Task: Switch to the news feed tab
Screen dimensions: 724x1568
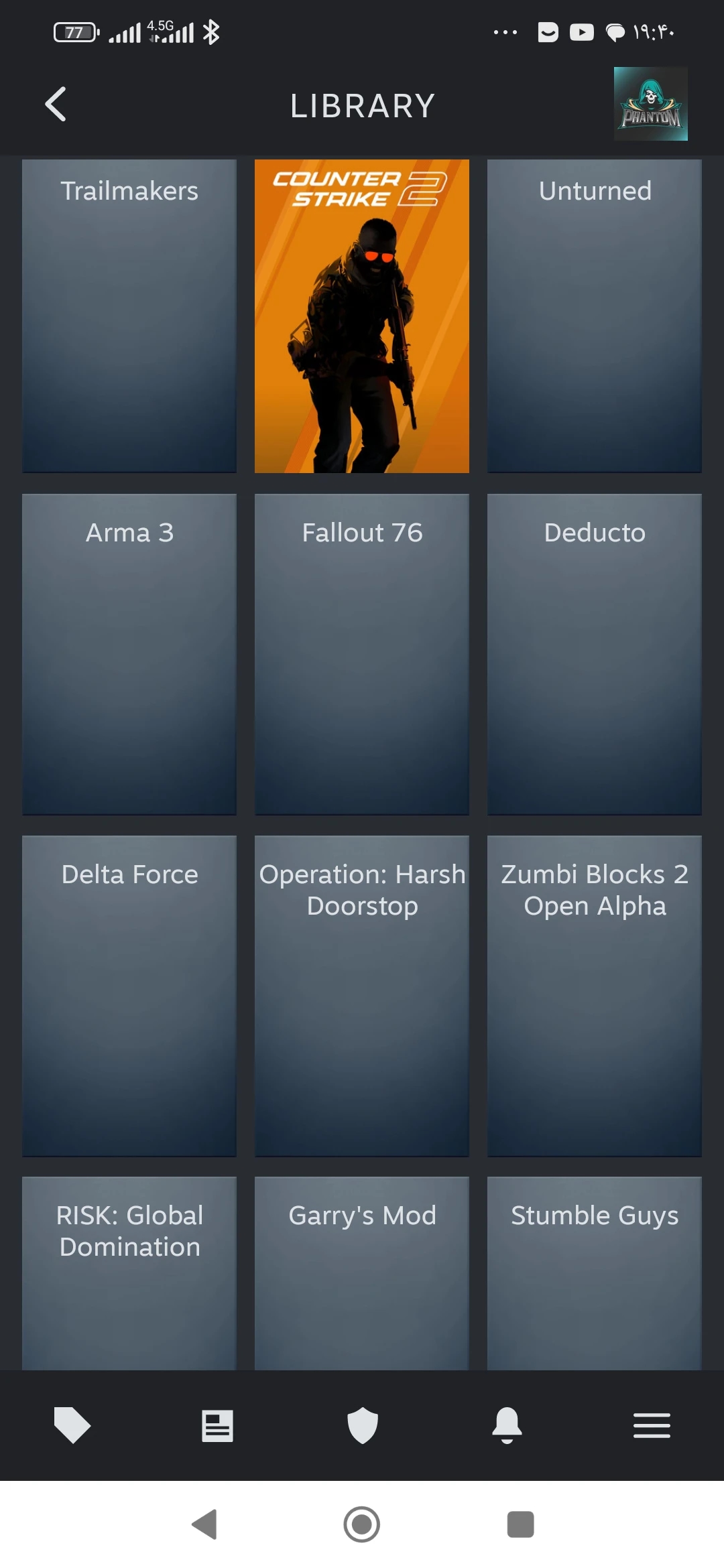Action: click(x=217, y=1425)
